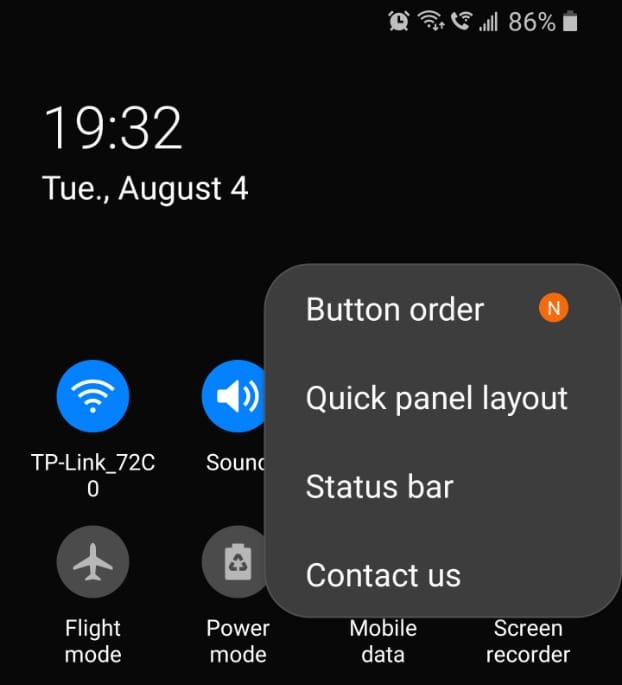This screenshot has height=685, width=622.
Task: Choose Contact us from the menu
Action: click(x=384, y=575)
